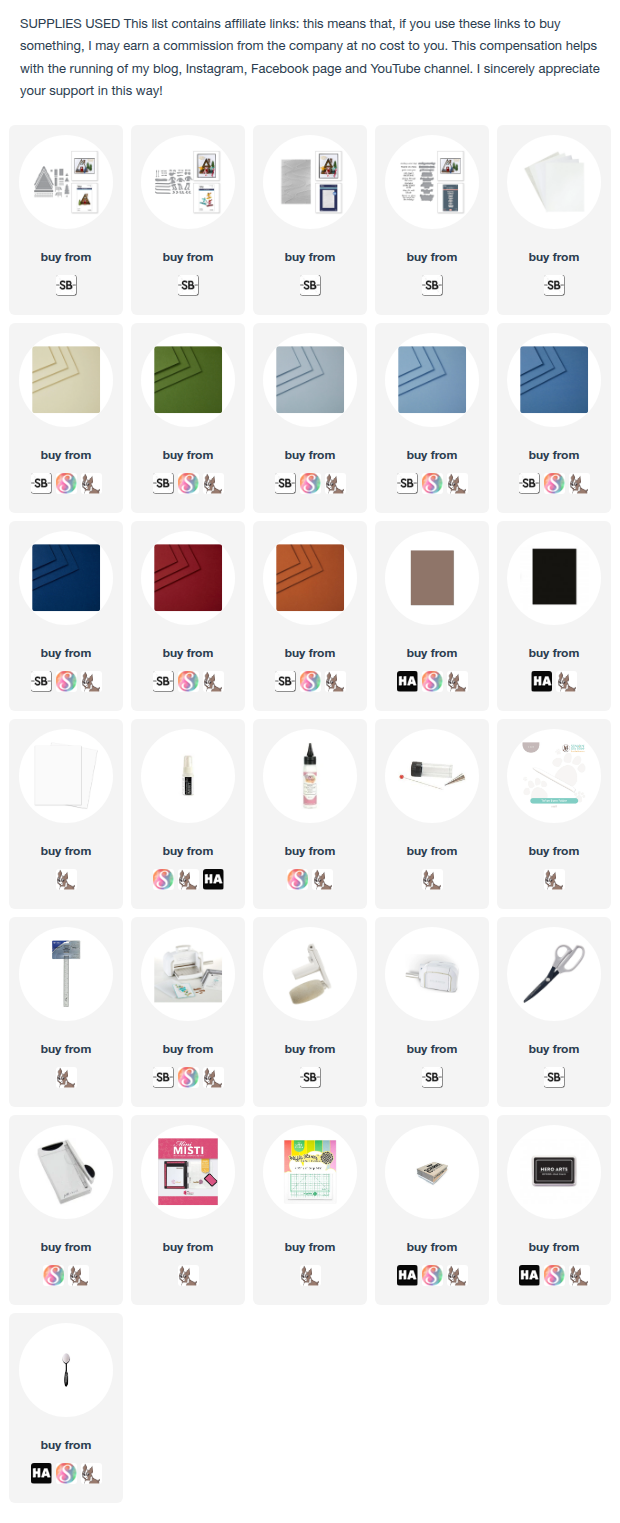Tap the HA shop icon under black cardstock
This screenshot has height=1523, width=620.
pyautogui.click(x=541, y=682)
